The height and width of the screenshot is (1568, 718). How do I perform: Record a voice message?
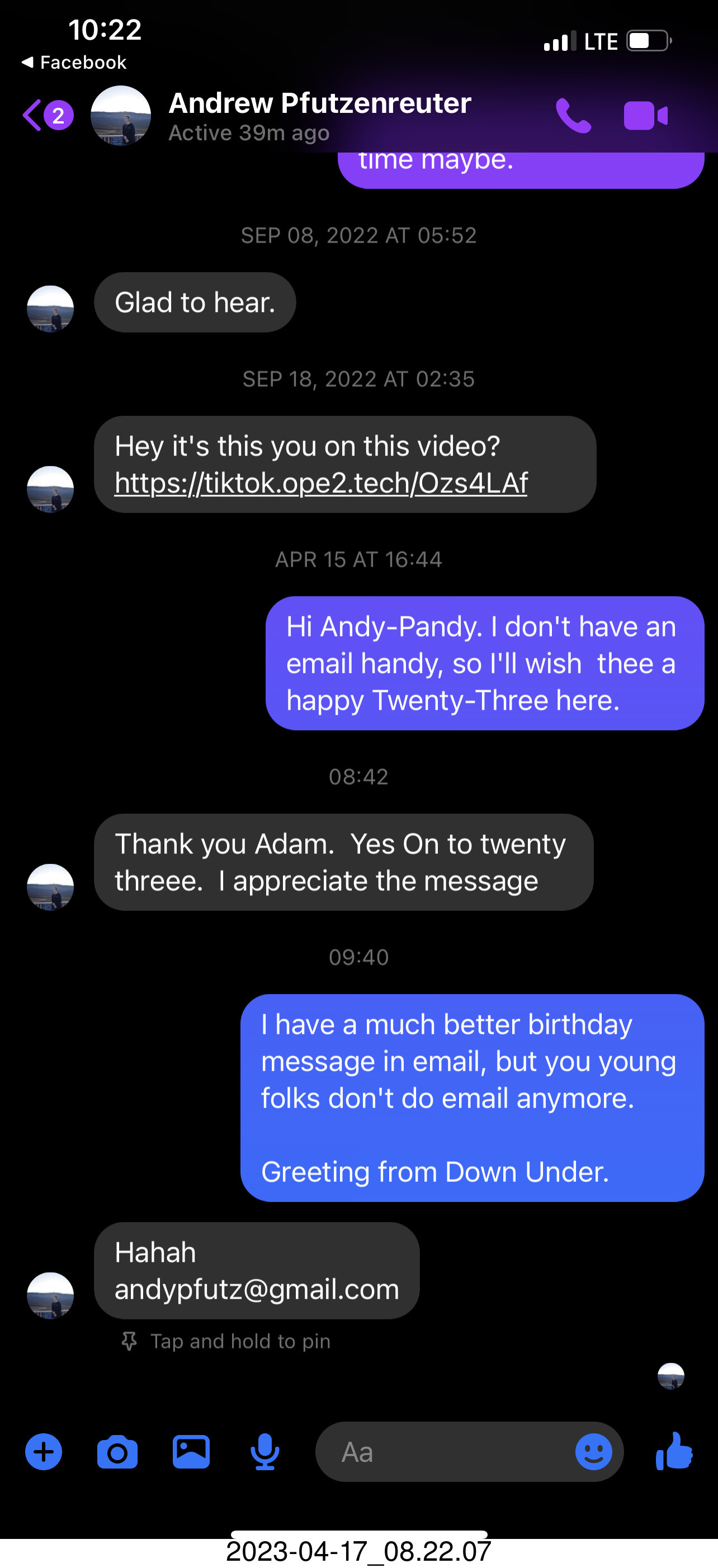(265, 1452)
